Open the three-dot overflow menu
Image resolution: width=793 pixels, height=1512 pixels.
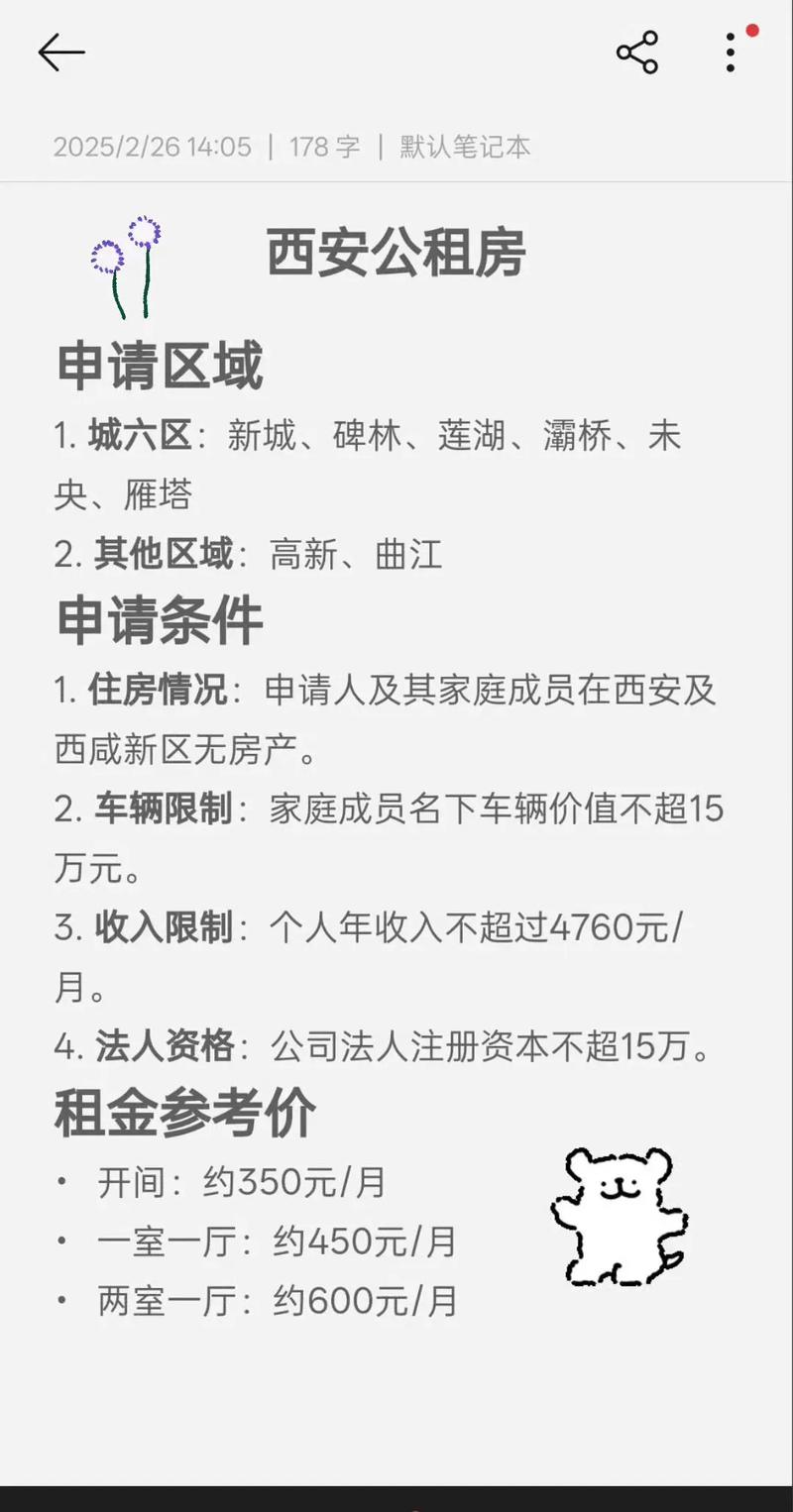(731, 53)
